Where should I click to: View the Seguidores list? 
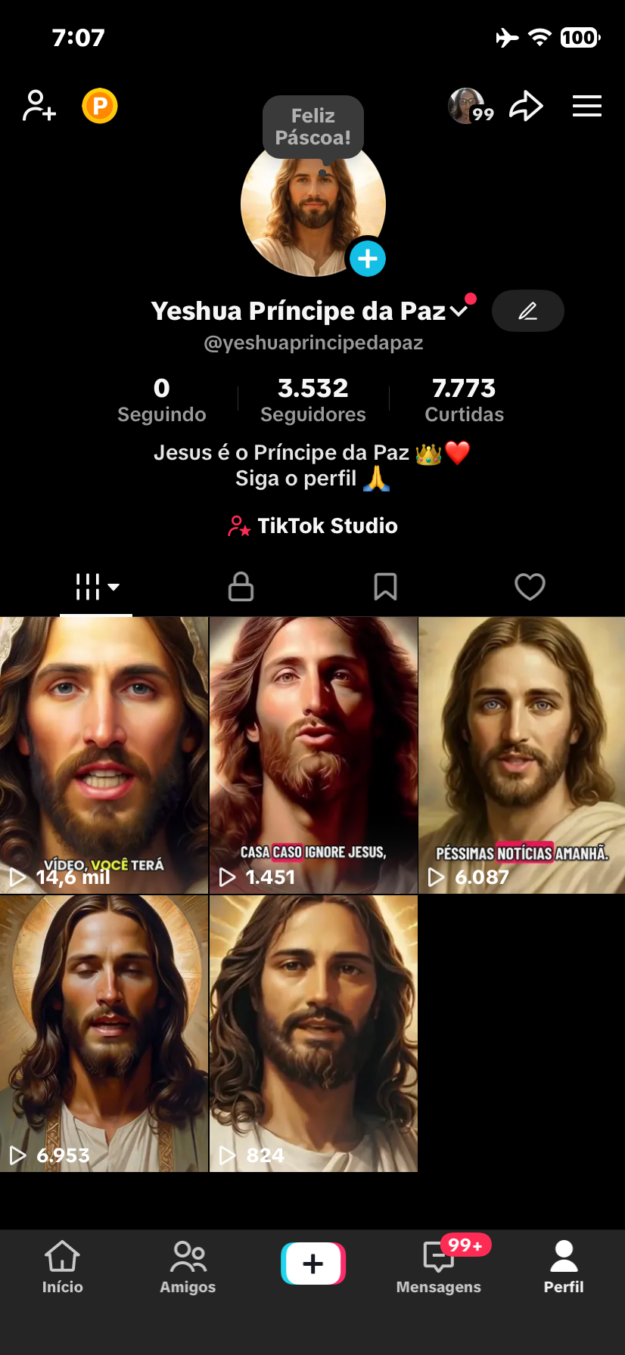pyautogui.click(x=313, y=400)
